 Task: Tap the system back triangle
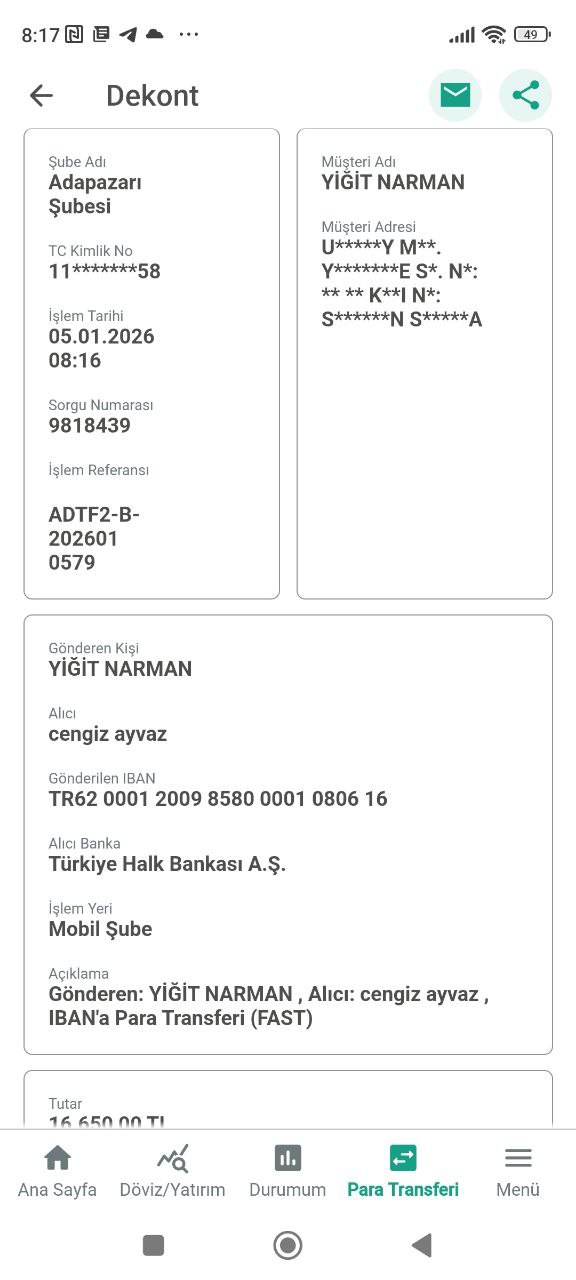(422, 1245)
